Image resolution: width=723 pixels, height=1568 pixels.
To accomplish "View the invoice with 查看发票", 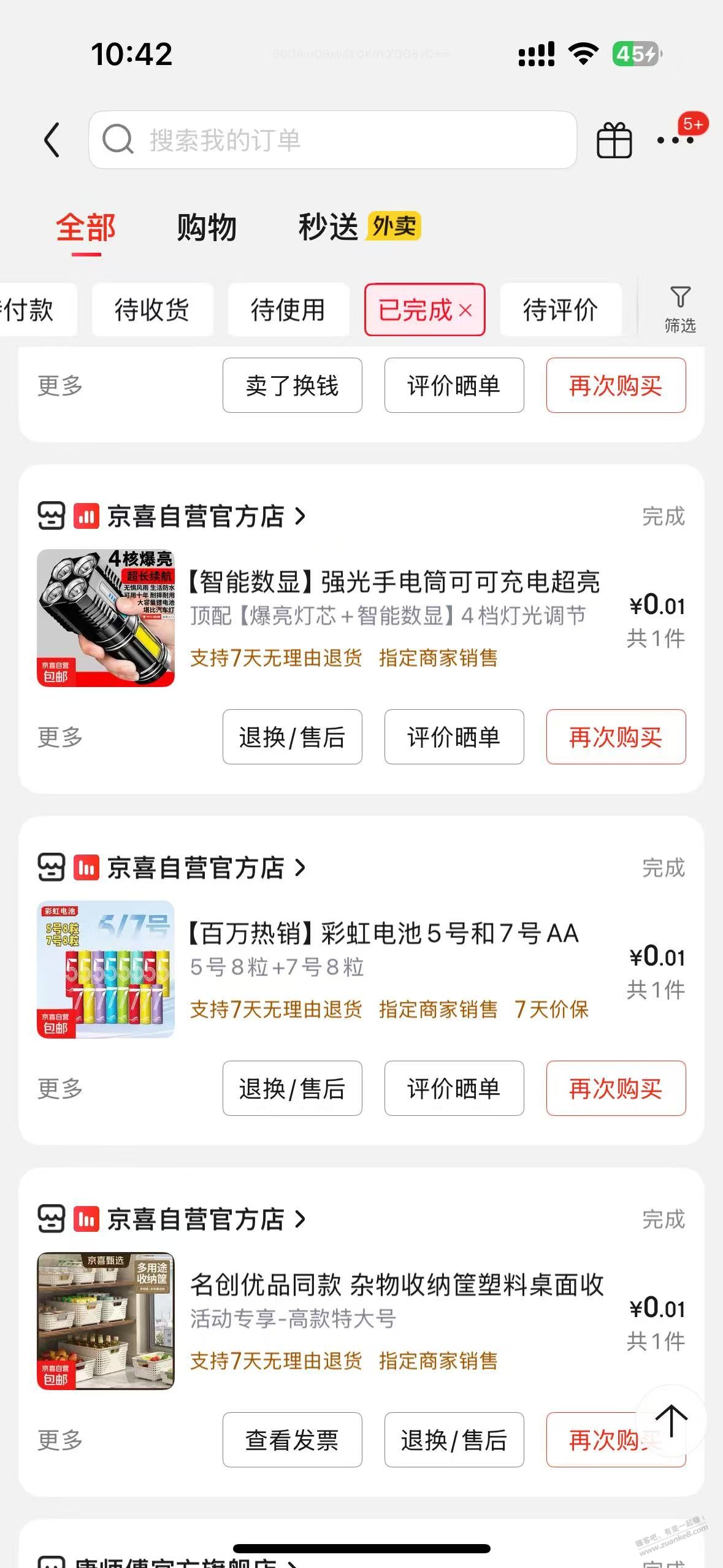I will click(x=292, y=1440).
